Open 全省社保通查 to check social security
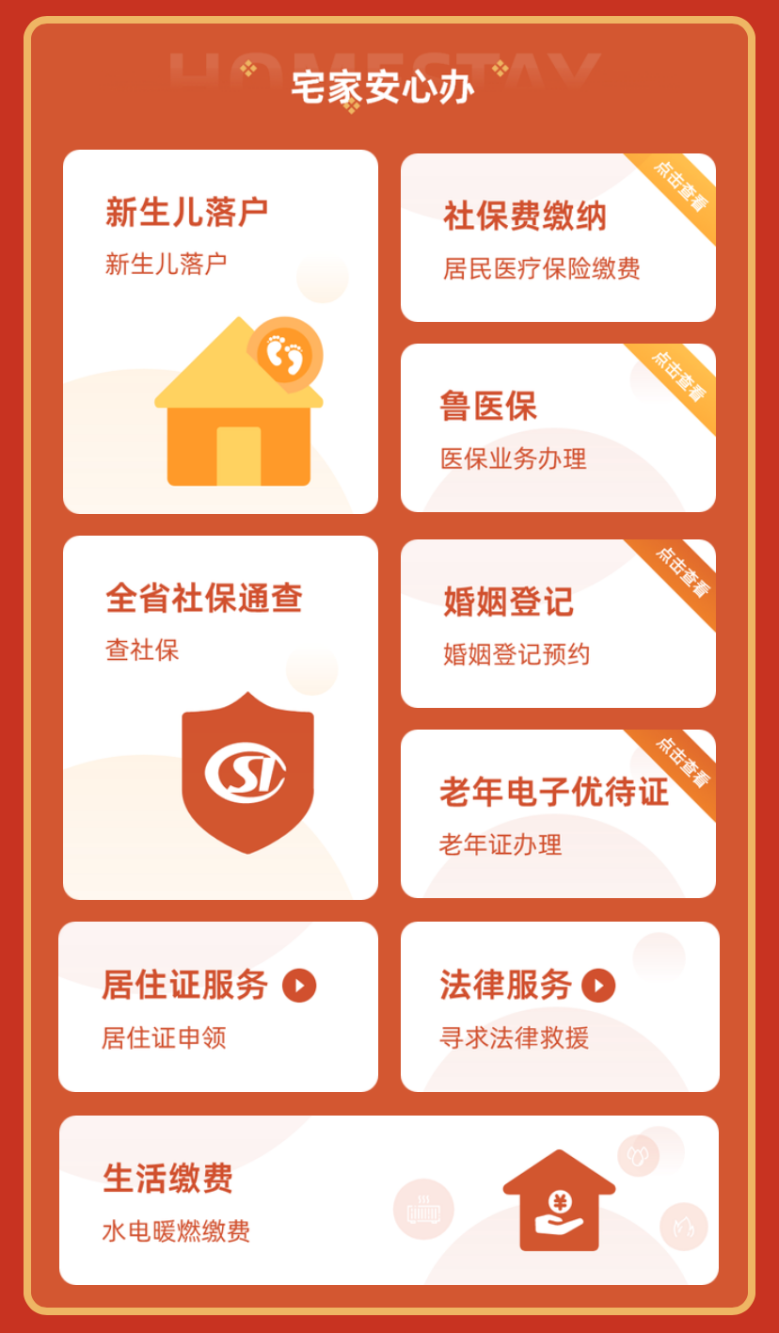 coord(220,717)
